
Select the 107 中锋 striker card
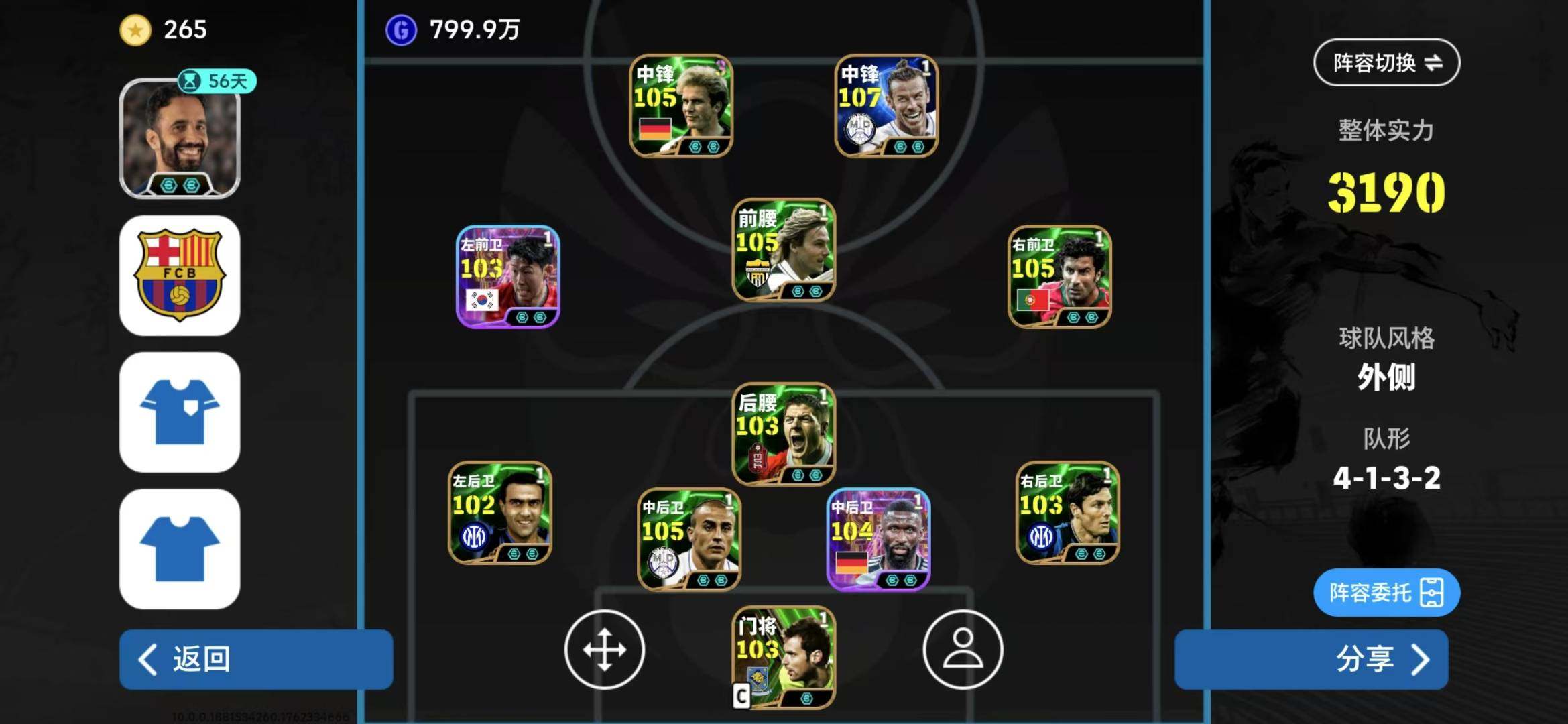tap(886, 106)
